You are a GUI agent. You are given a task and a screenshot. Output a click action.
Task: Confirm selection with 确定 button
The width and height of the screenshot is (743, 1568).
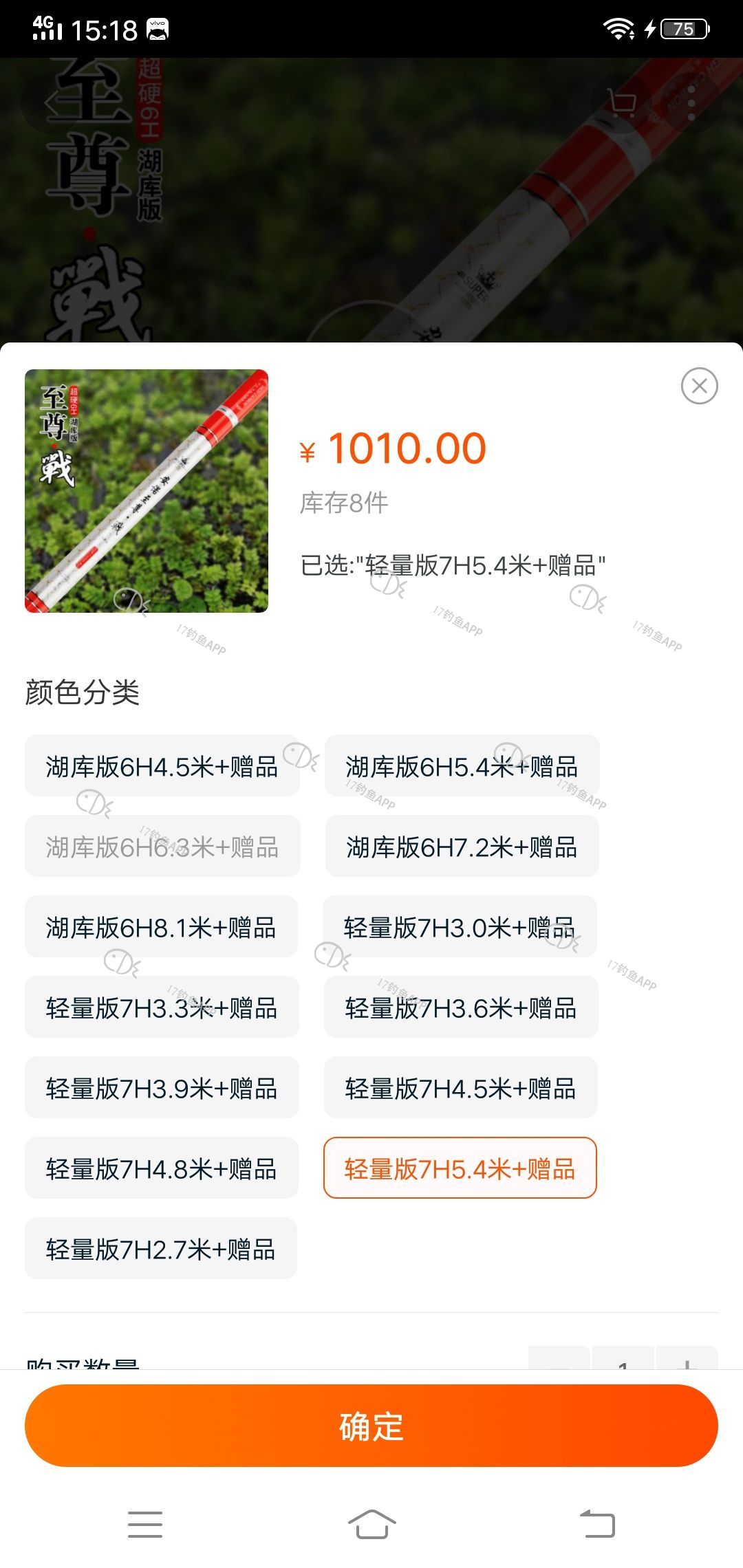click(371, 1426)
